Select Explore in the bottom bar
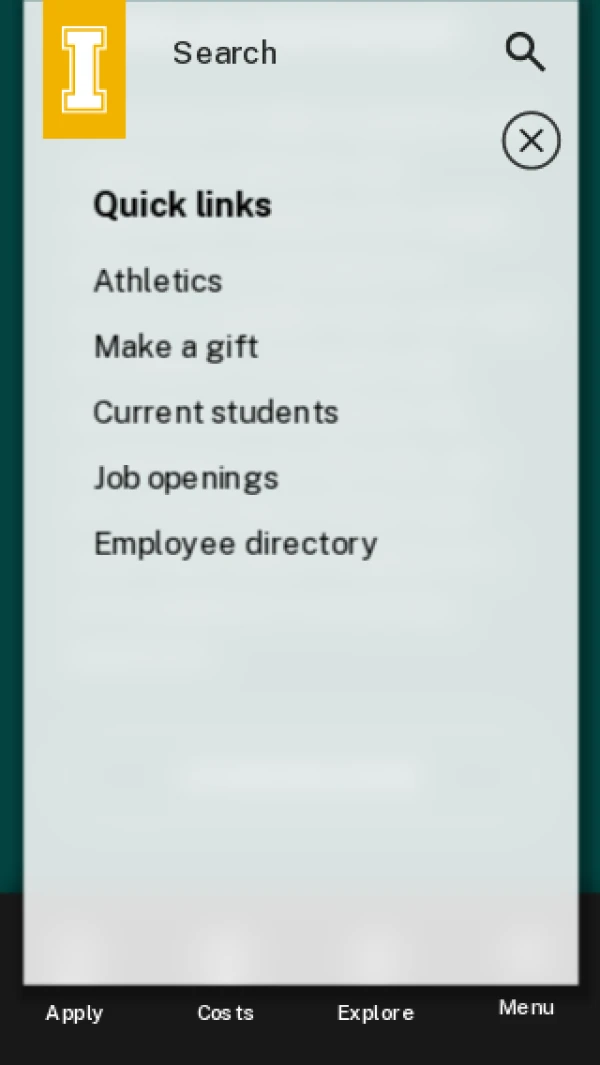Image resolution: width=600 pixels, height=1065 pixels. (376, 1012)
